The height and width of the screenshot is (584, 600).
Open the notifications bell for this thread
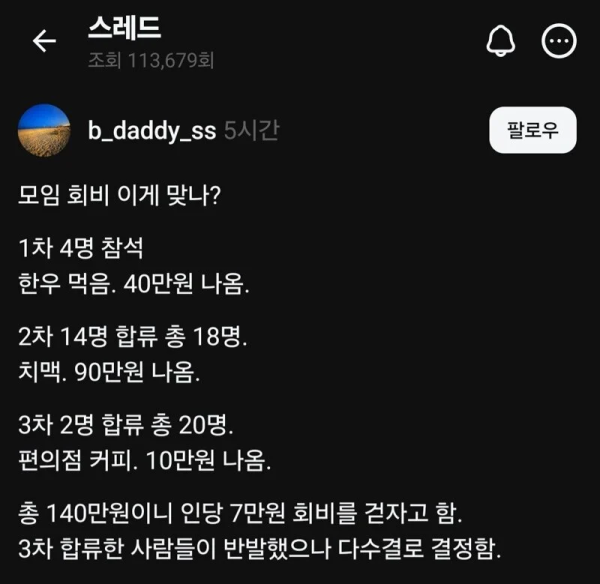tap(499, 40)
